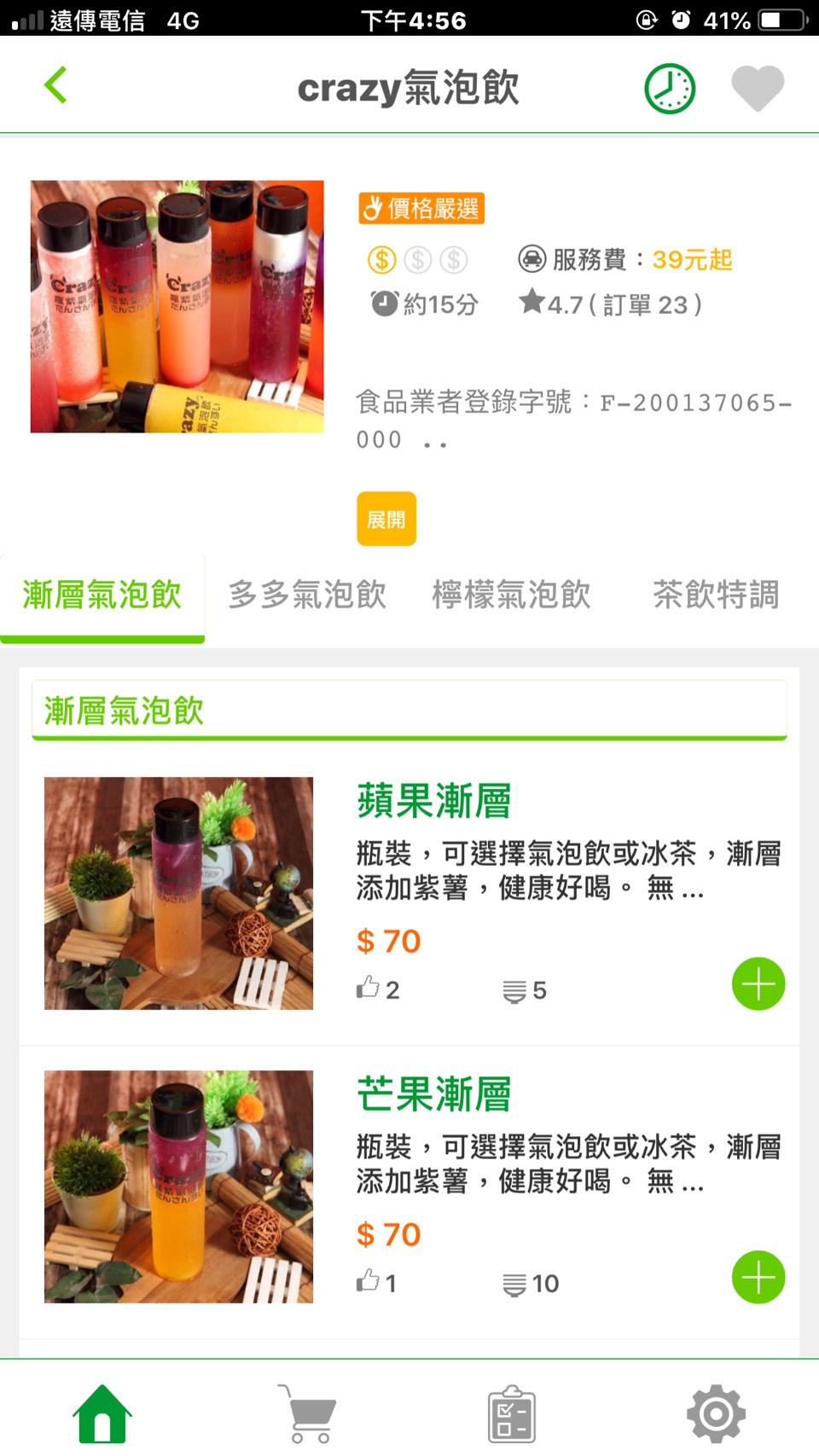The image size is (819, 1456).
Task: Open the 茶飲特調 category tab
Action: point(716,595)
